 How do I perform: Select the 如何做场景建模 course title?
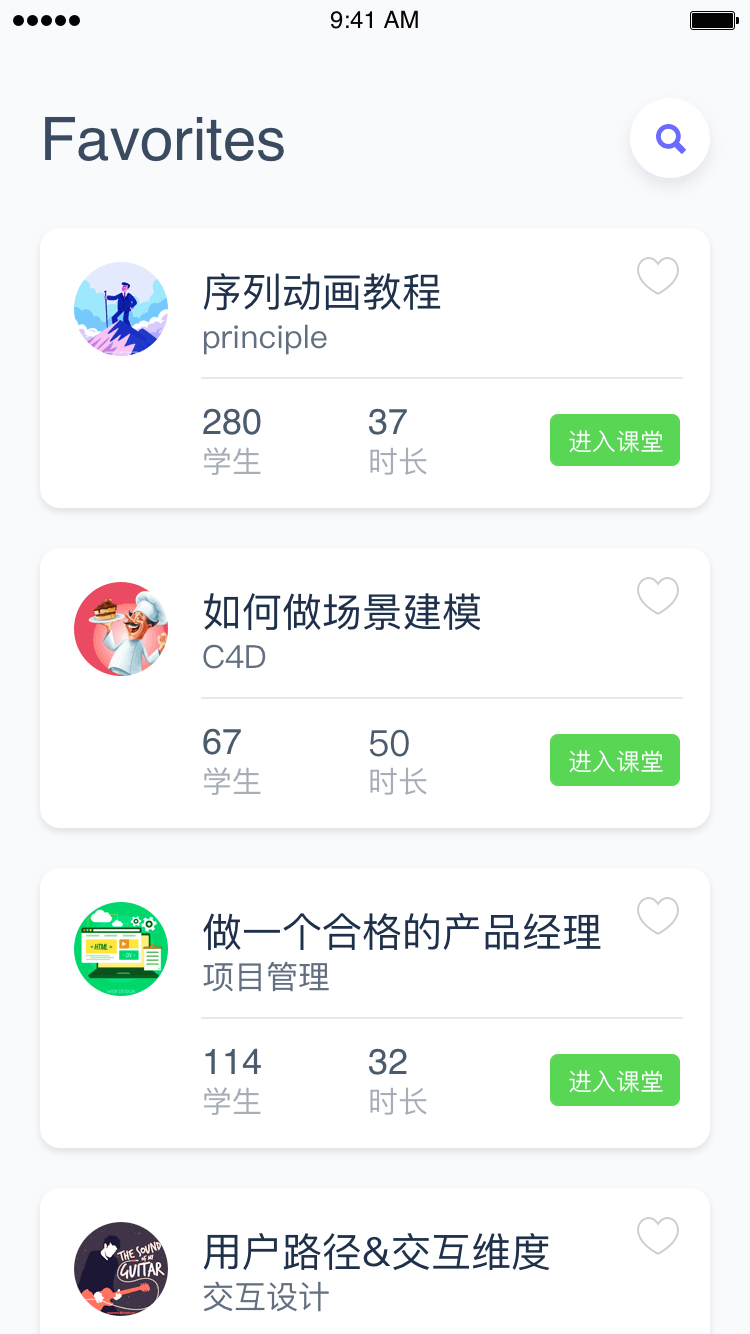pyautogui.click(x=341, y=613)
